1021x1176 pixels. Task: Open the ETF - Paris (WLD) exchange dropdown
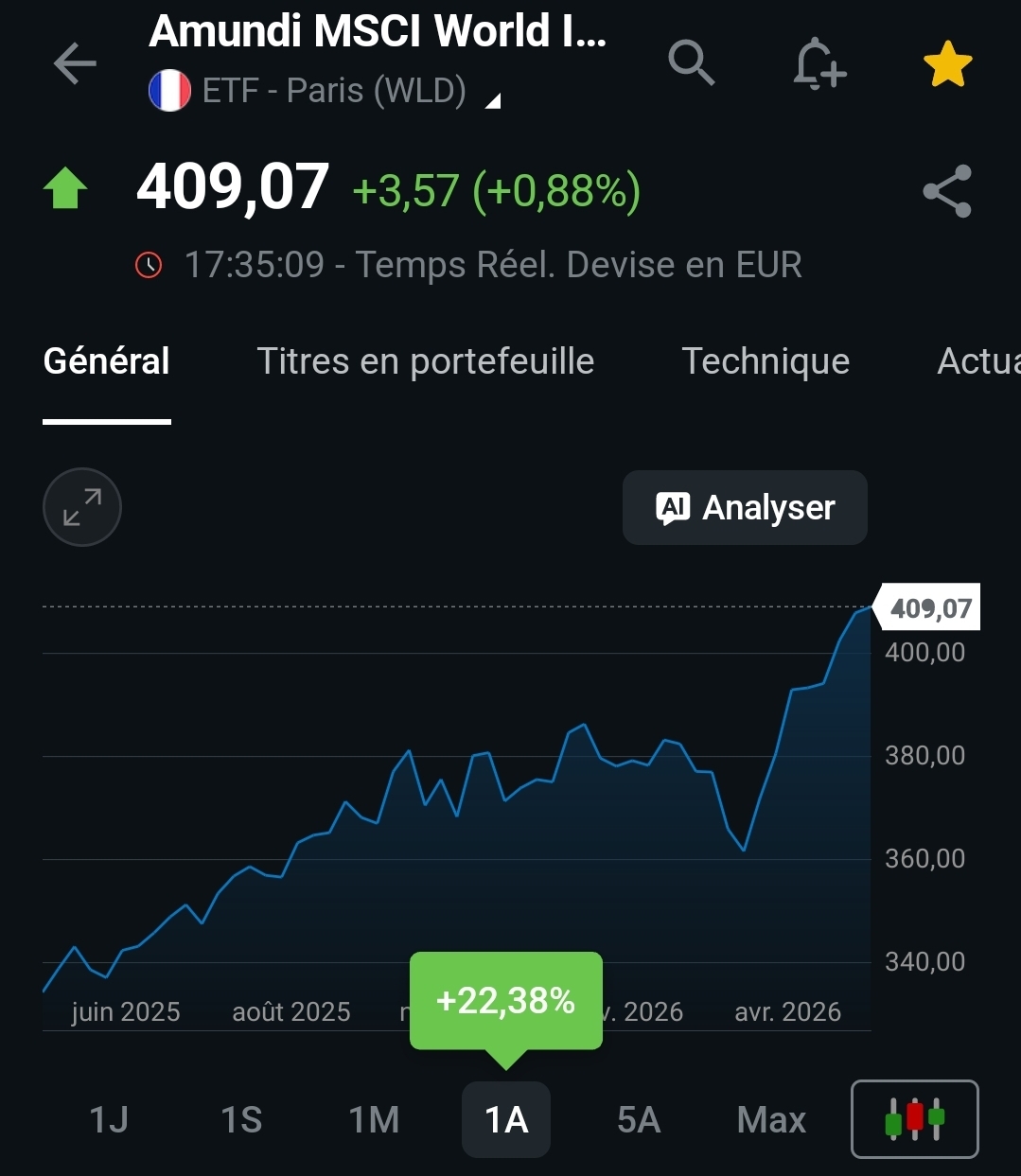coord(325,91)
